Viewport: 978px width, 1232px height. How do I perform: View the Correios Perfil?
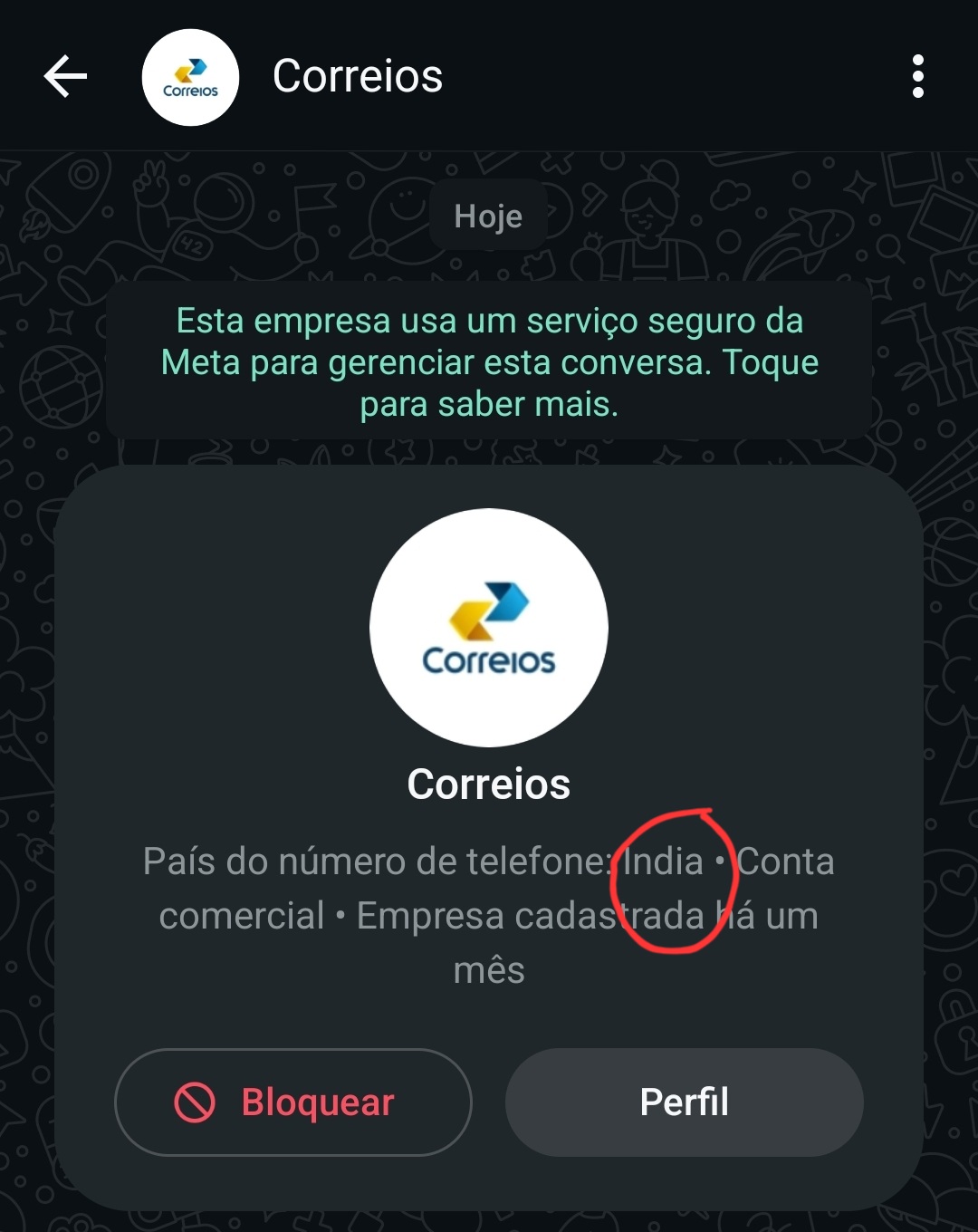click(x=684, y=1102)
